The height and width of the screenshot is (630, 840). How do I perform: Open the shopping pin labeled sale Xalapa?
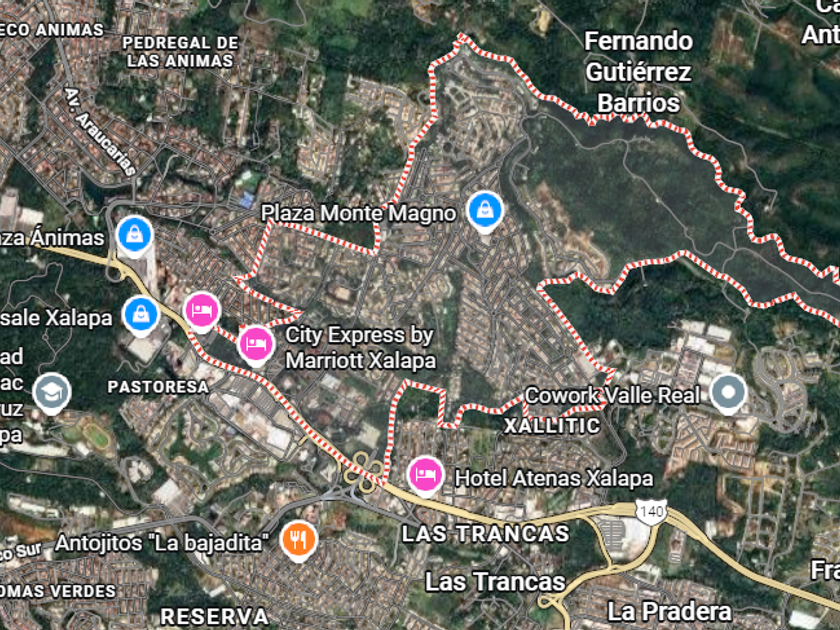click(141, 315)
